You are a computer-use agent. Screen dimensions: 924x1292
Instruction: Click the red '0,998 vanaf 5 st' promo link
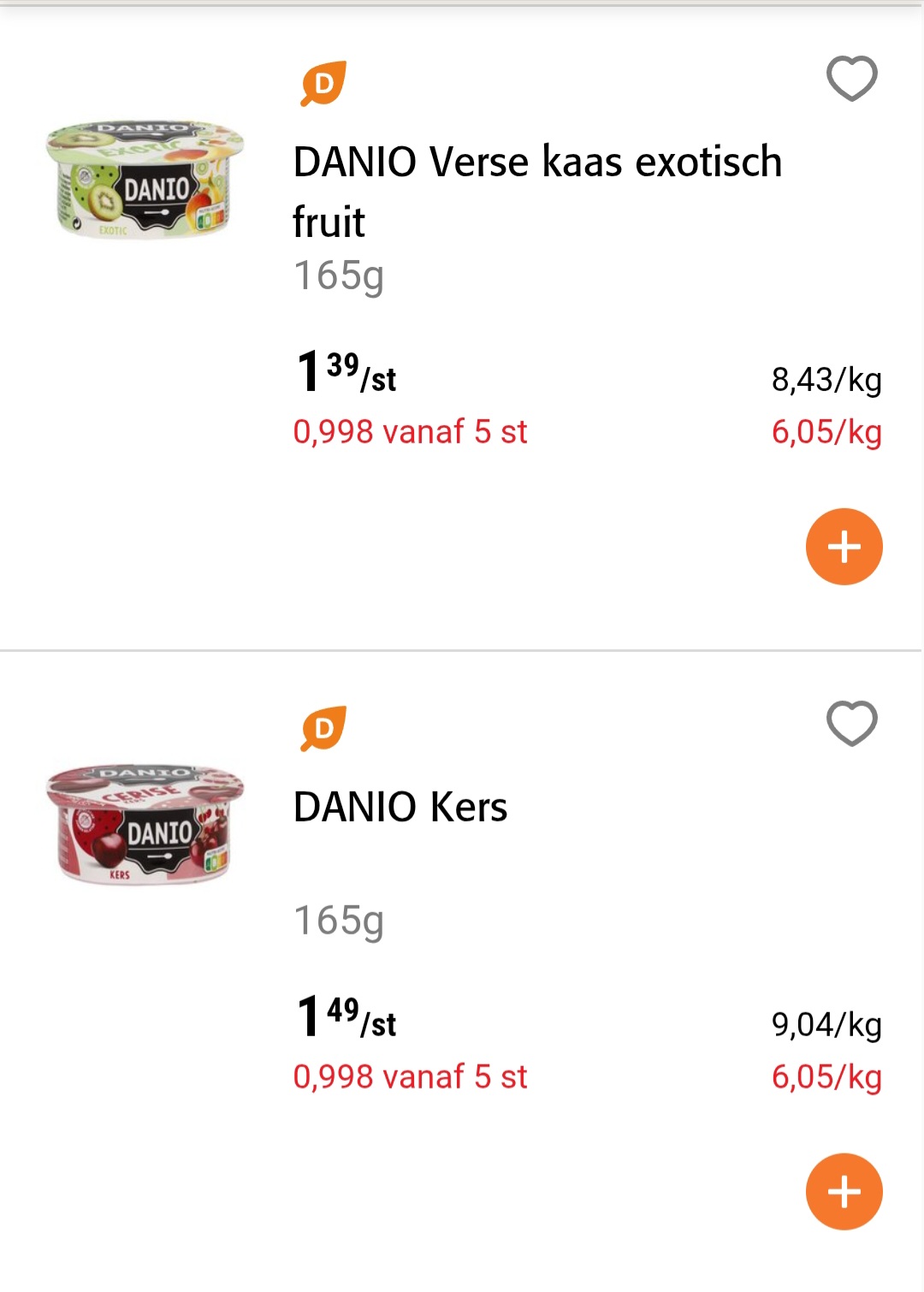pos(411,433)
